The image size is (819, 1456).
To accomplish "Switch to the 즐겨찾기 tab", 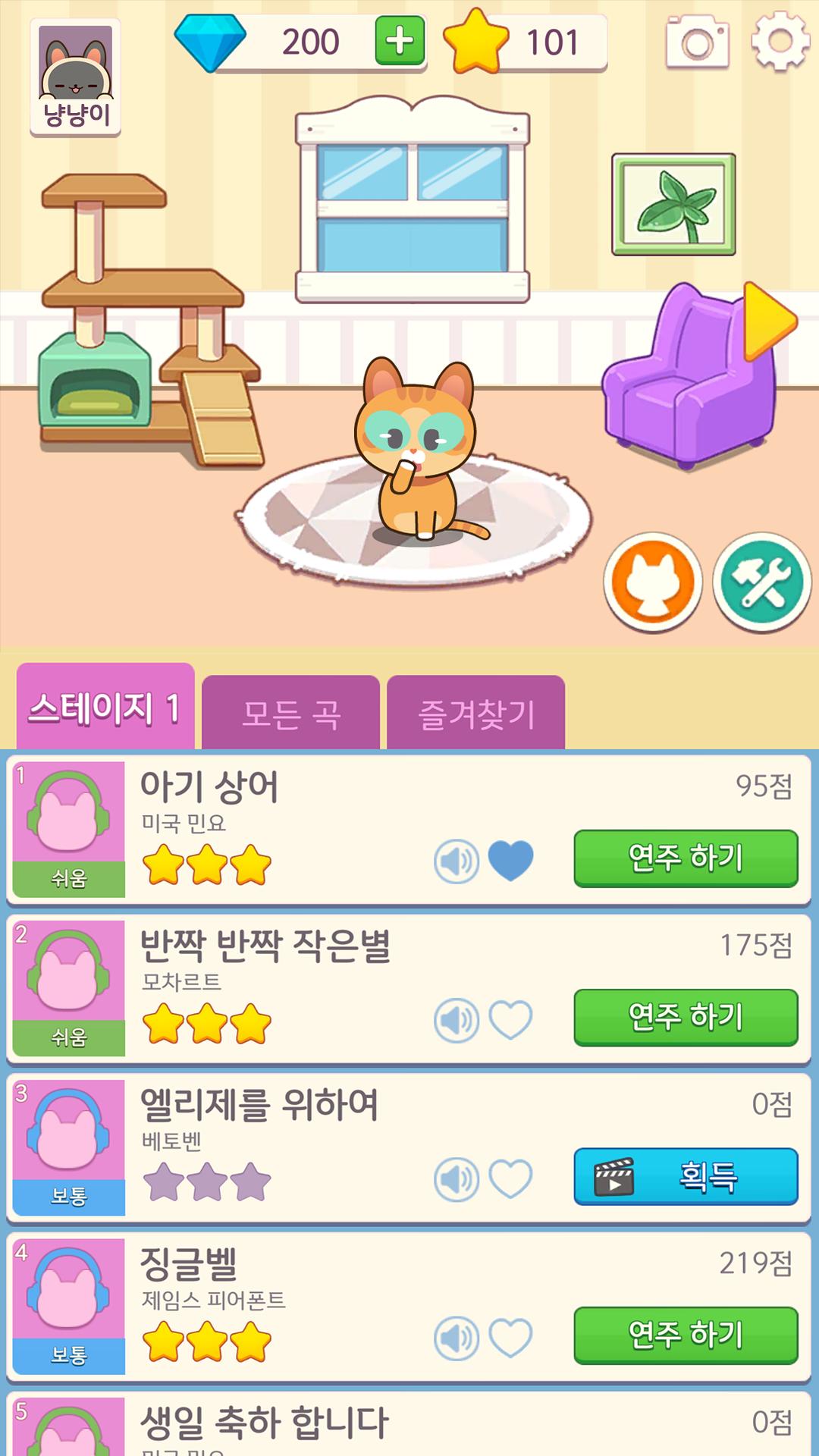I will (x=476, y=713).
